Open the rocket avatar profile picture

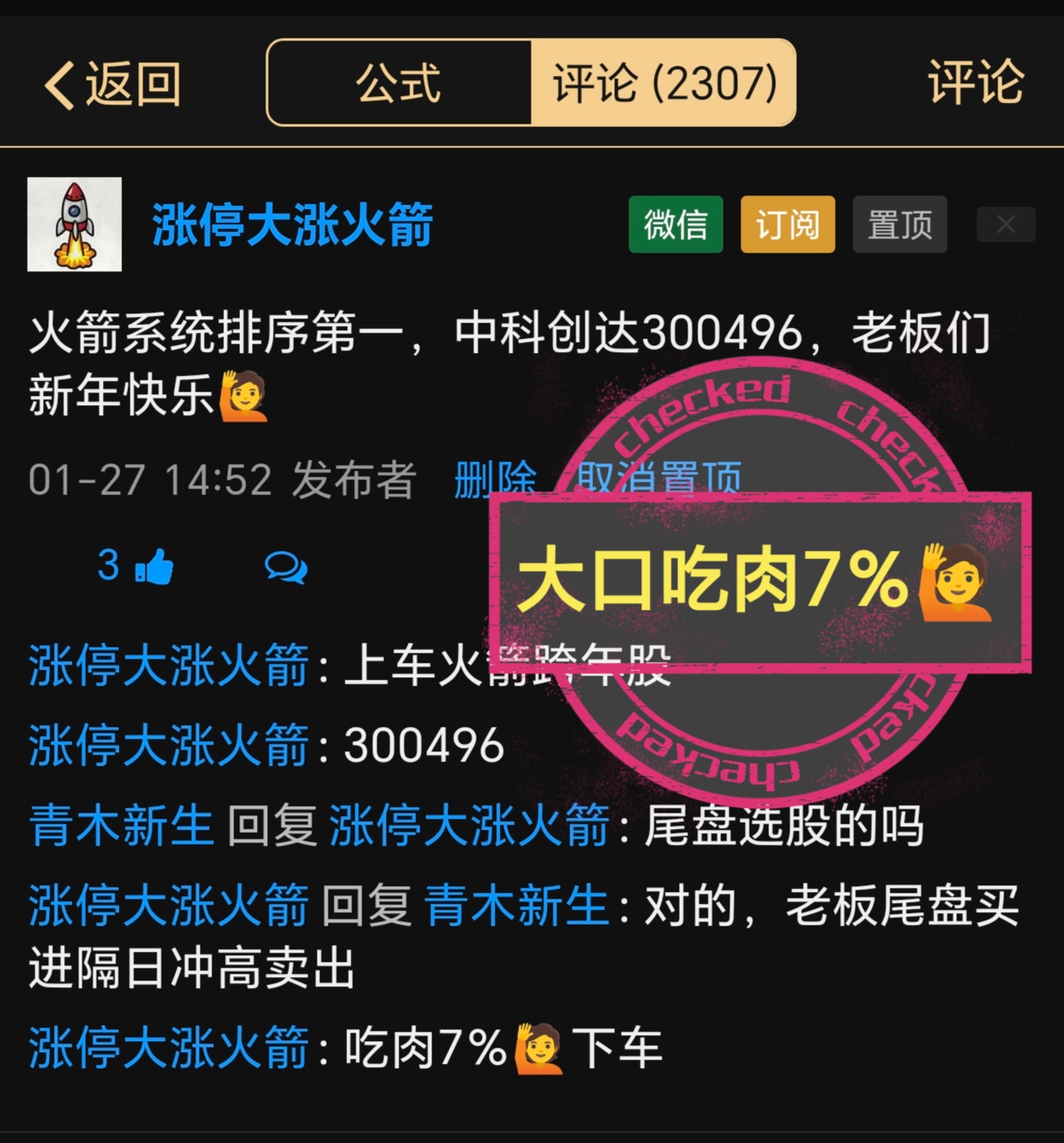coord(74,224)
